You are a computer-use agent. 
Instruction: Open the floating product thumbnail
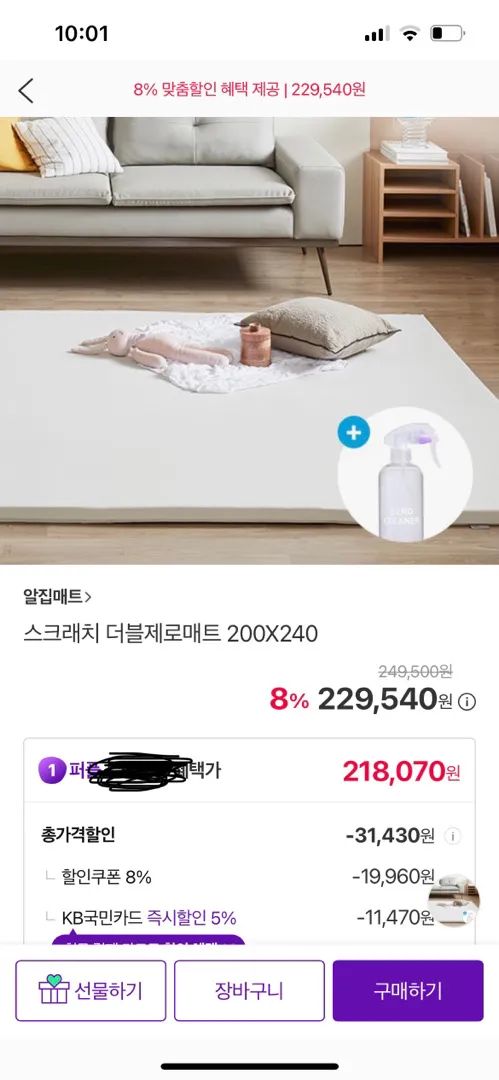click(453, 900)
